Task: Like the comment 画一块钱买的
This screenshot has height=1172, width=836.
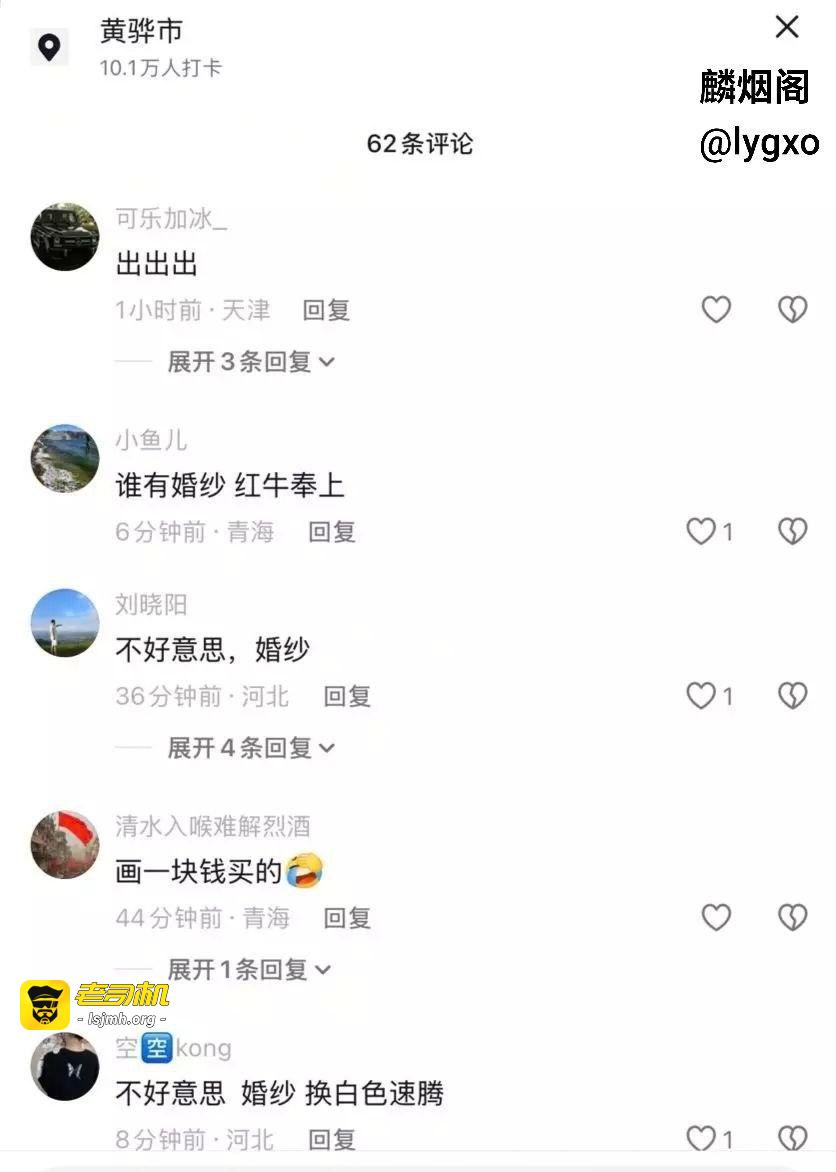Action: pyautogui.click(x=716, y=918)
